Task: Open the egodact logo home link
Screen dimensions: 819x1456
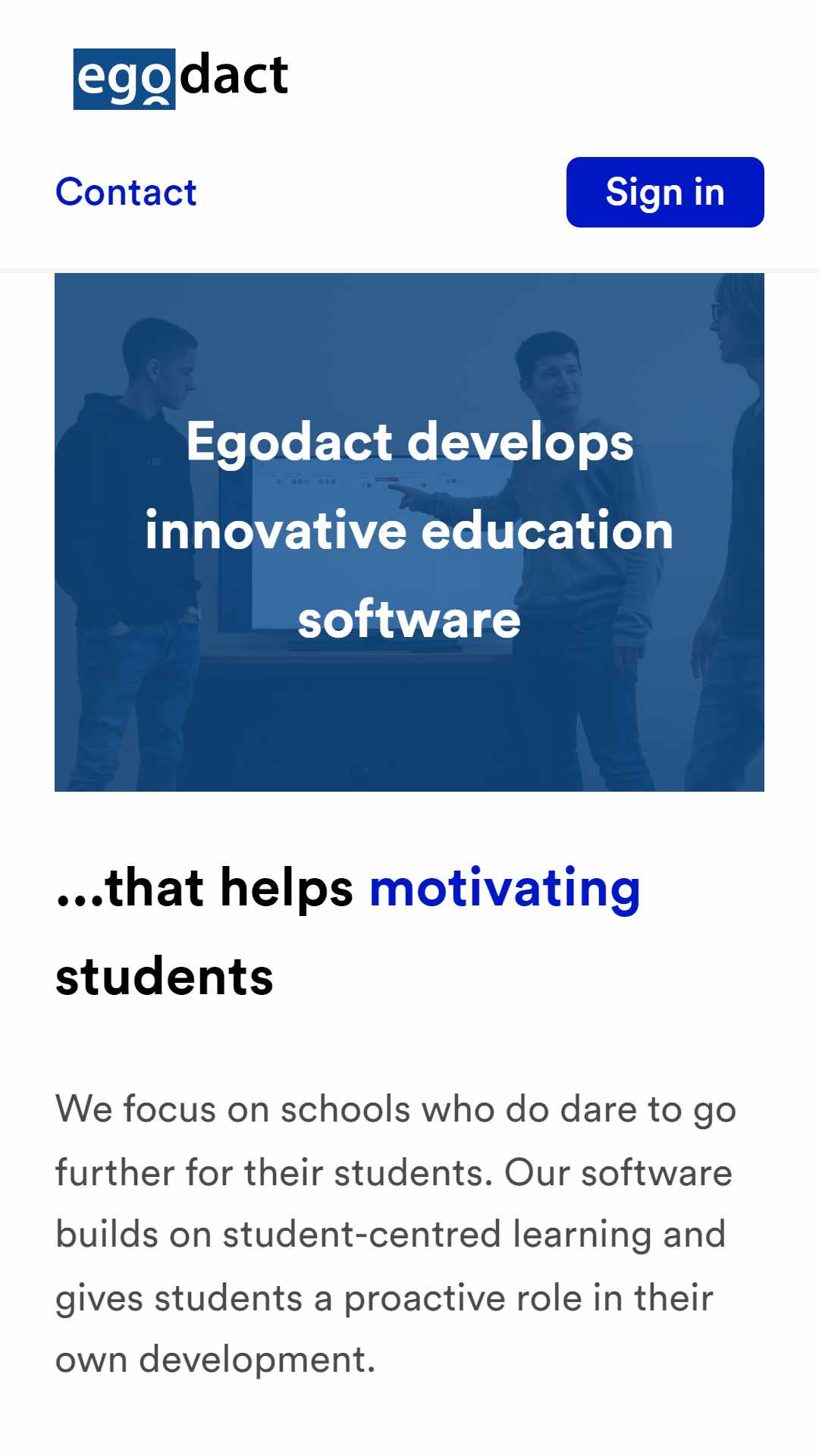Action: pos(180,79)
